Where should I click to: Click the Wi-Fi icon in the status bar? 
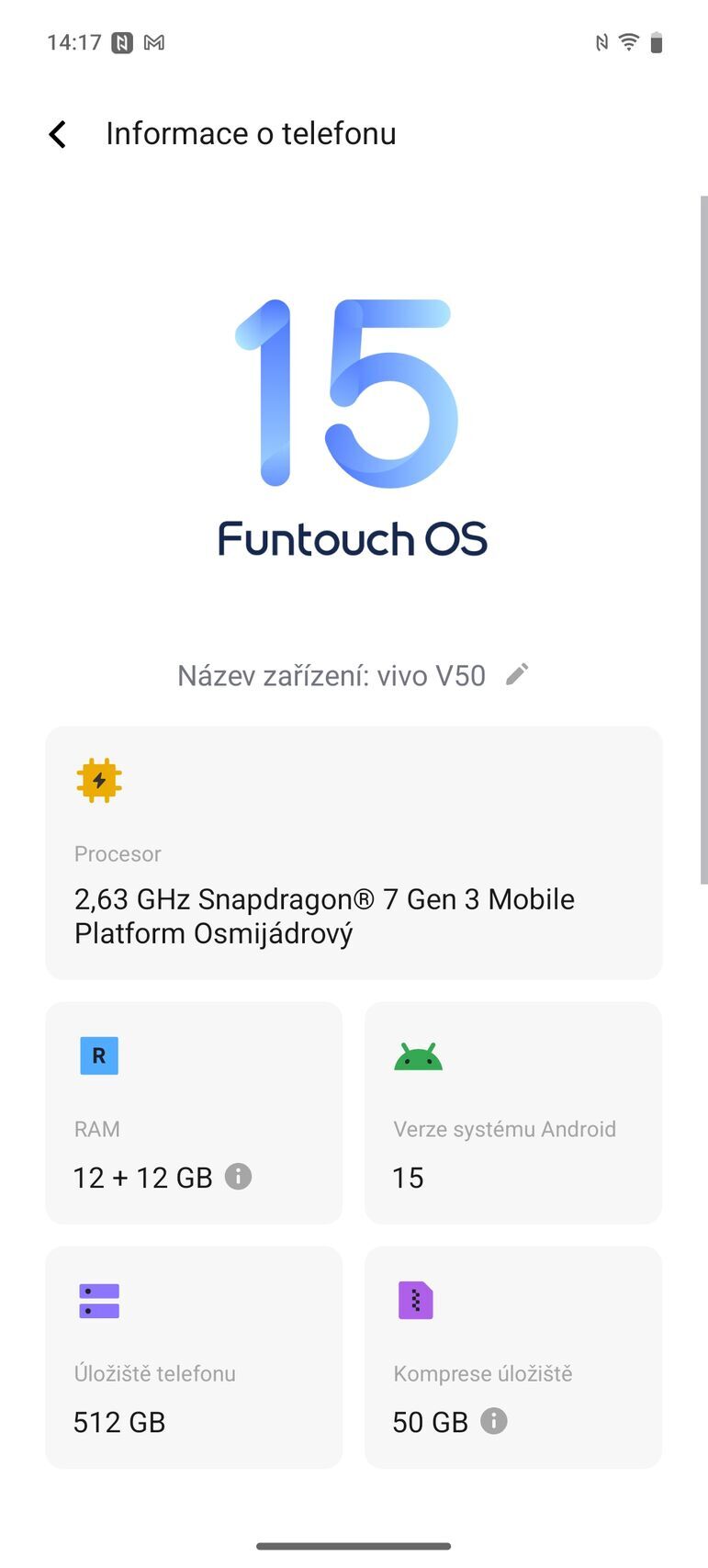point(627,41)
